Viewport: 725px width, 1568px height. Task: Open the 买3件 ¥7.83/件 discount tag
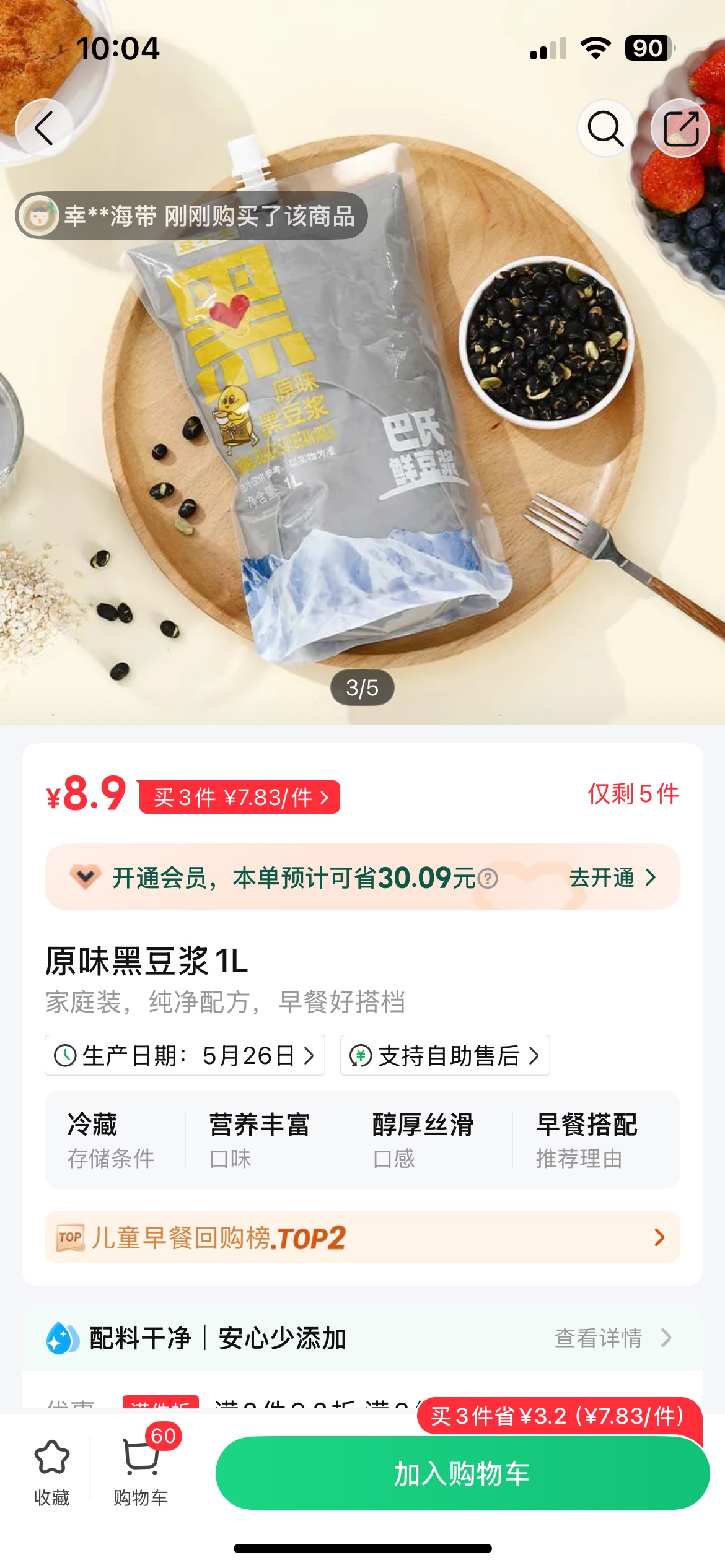click(x=240, y=797)
